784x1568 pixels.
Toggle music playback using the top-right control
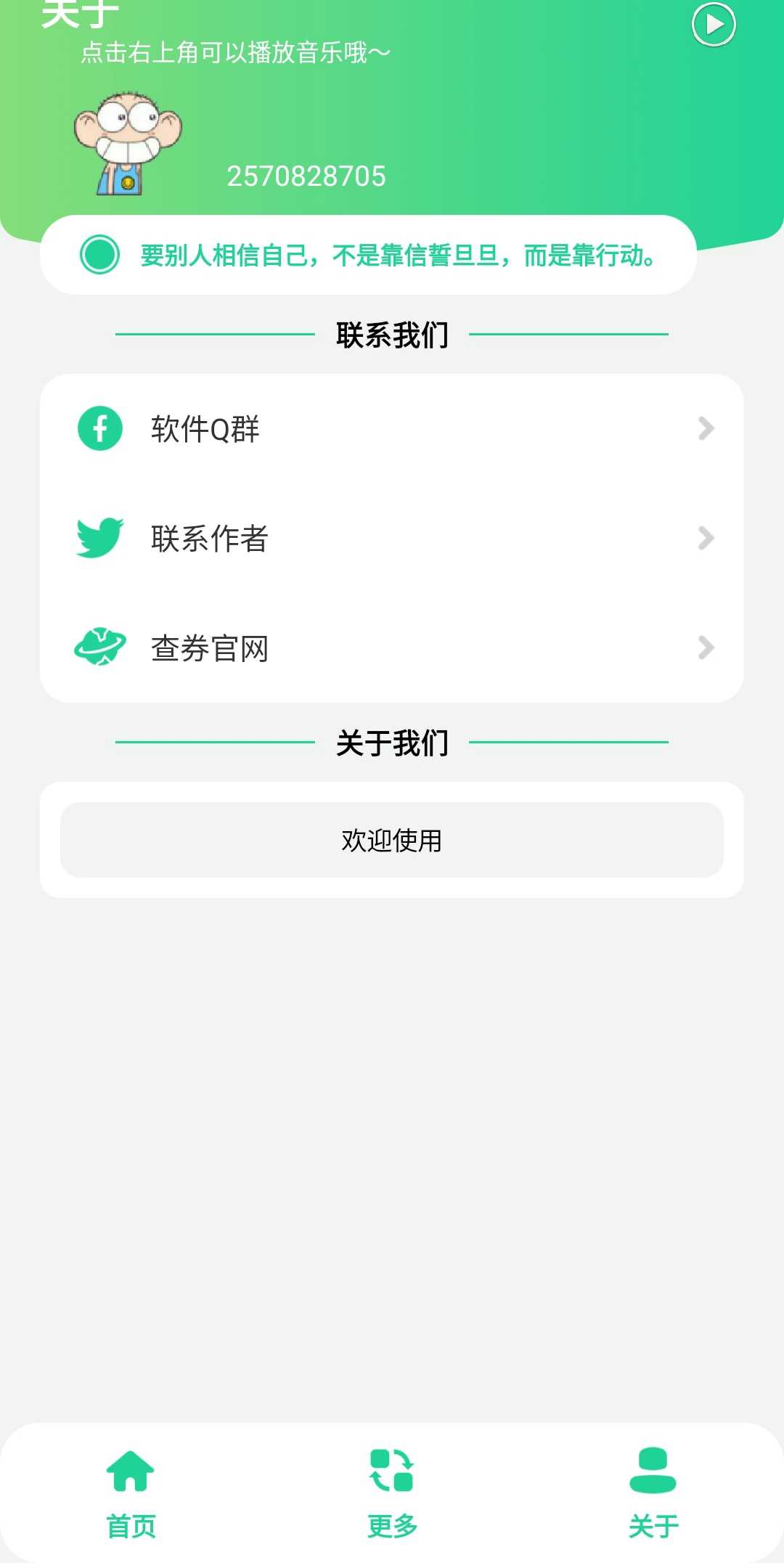point(714,25)
